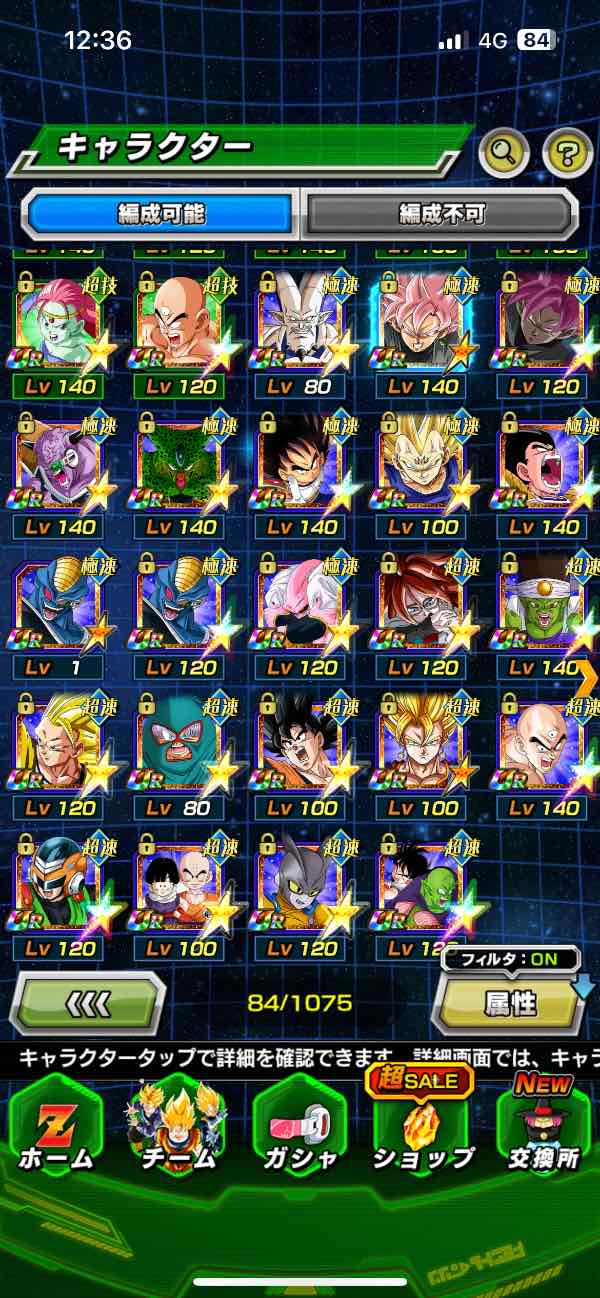This screenshot has height=1298, width=600.
Task: Open the Lv 120 Krillin 超技 card
Action: point(181,330)
